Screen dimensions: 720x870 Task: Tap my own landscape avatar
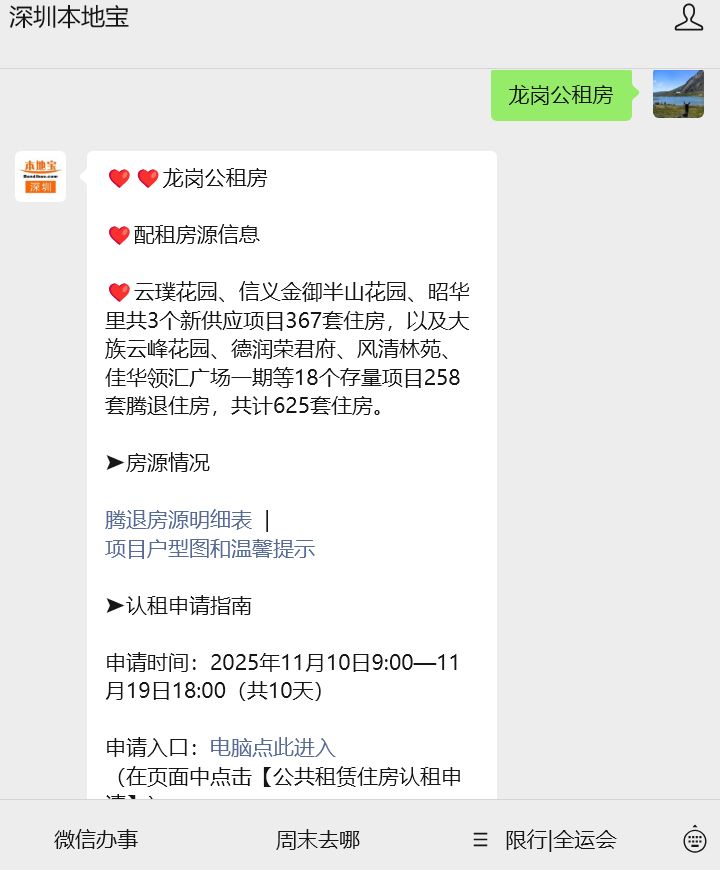point(678,95)
